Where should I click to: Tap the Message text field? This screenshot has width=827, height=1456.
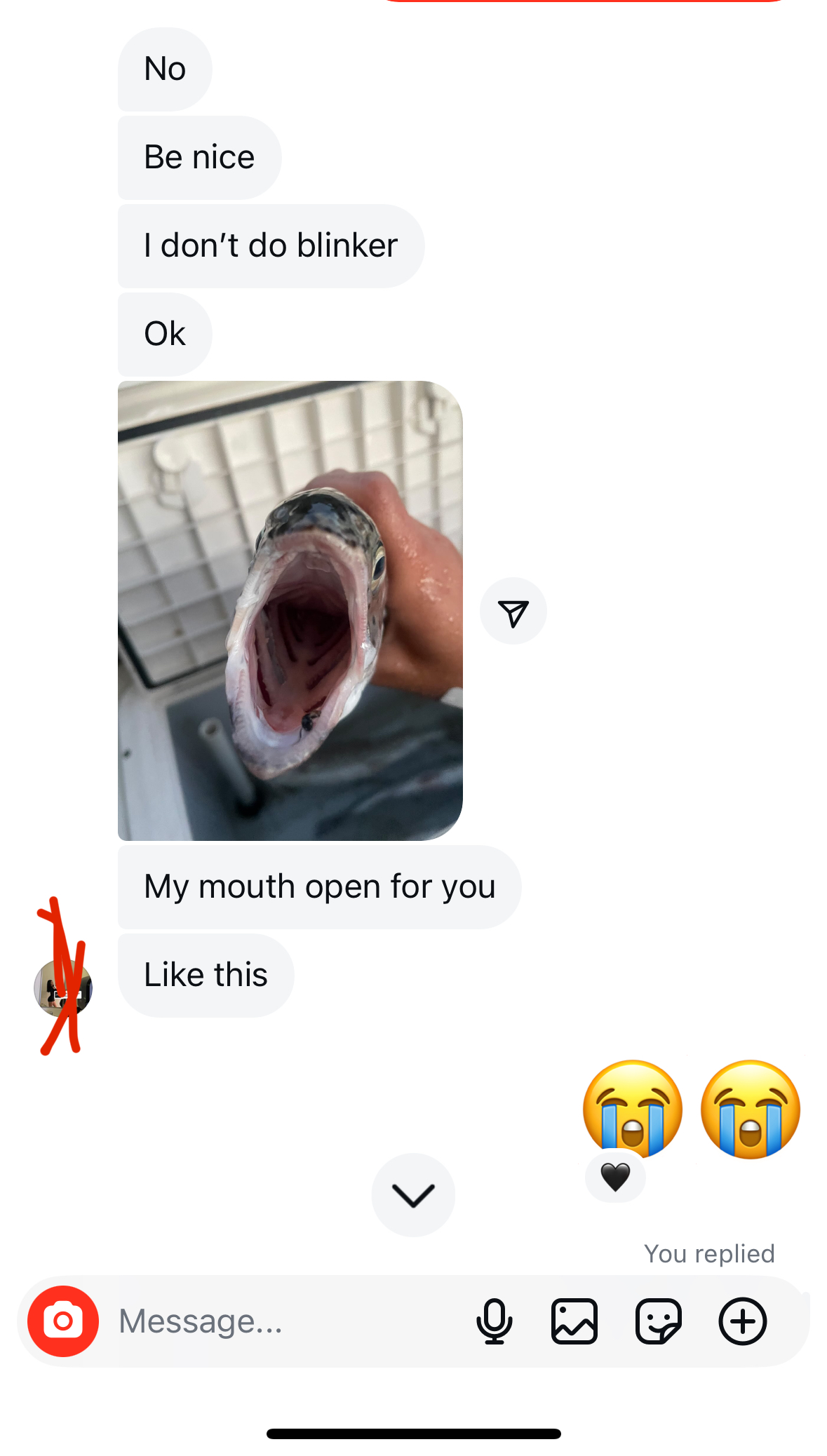281,1321
